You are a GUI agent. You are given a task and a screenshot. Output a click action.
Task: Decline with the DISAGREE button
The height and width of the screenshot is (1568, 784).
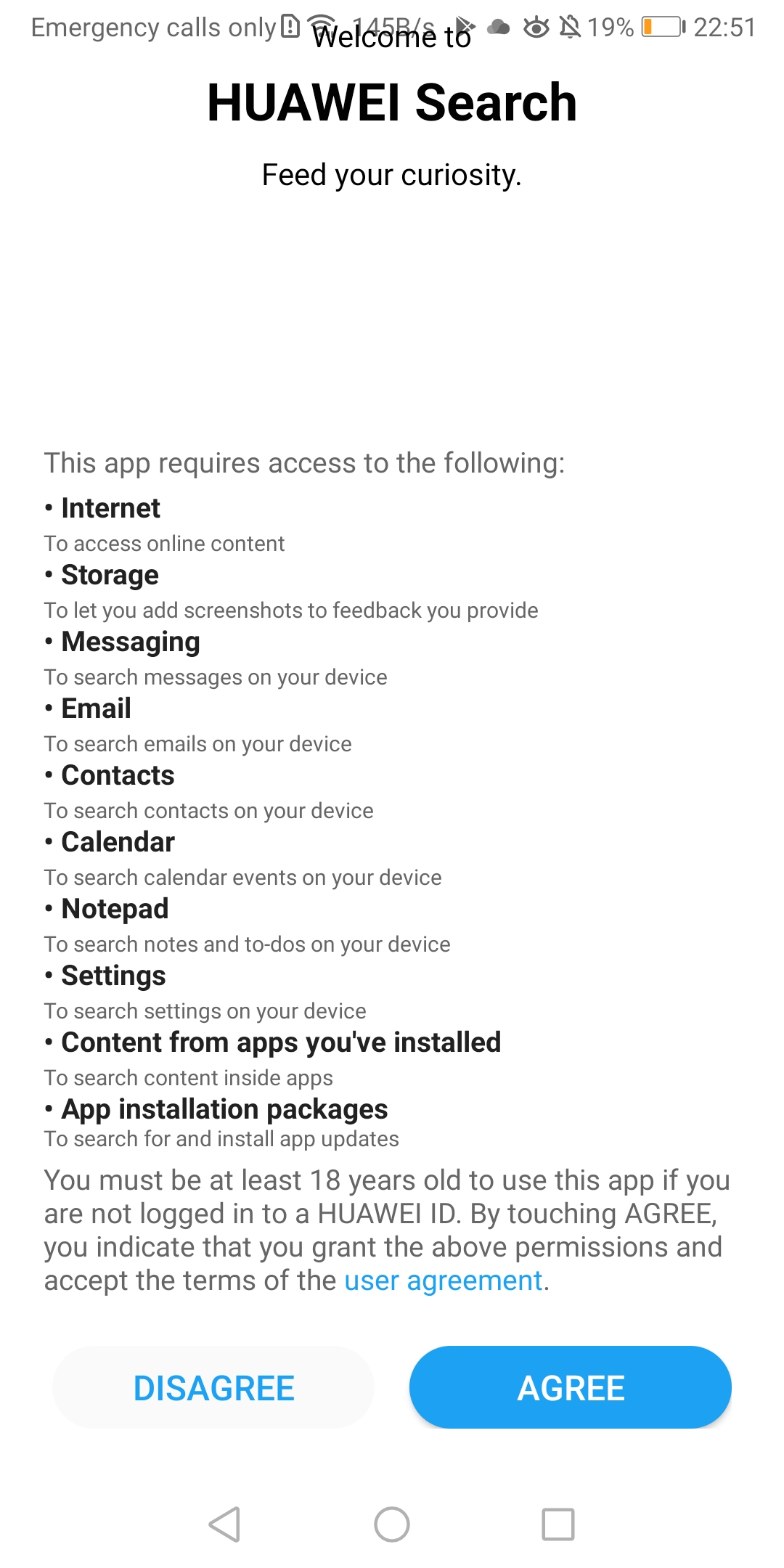[213, 1387]
